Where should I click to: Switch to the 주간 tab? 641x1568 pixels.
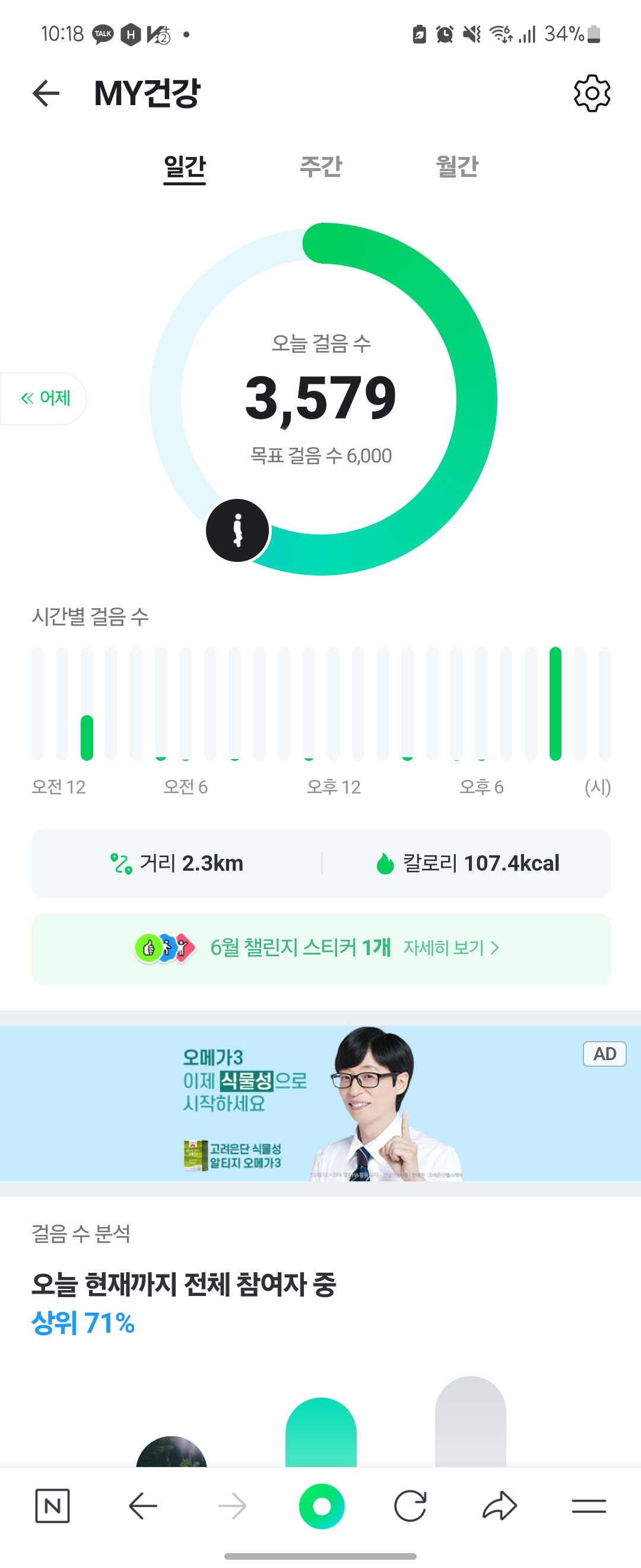(x=320, y=166)
